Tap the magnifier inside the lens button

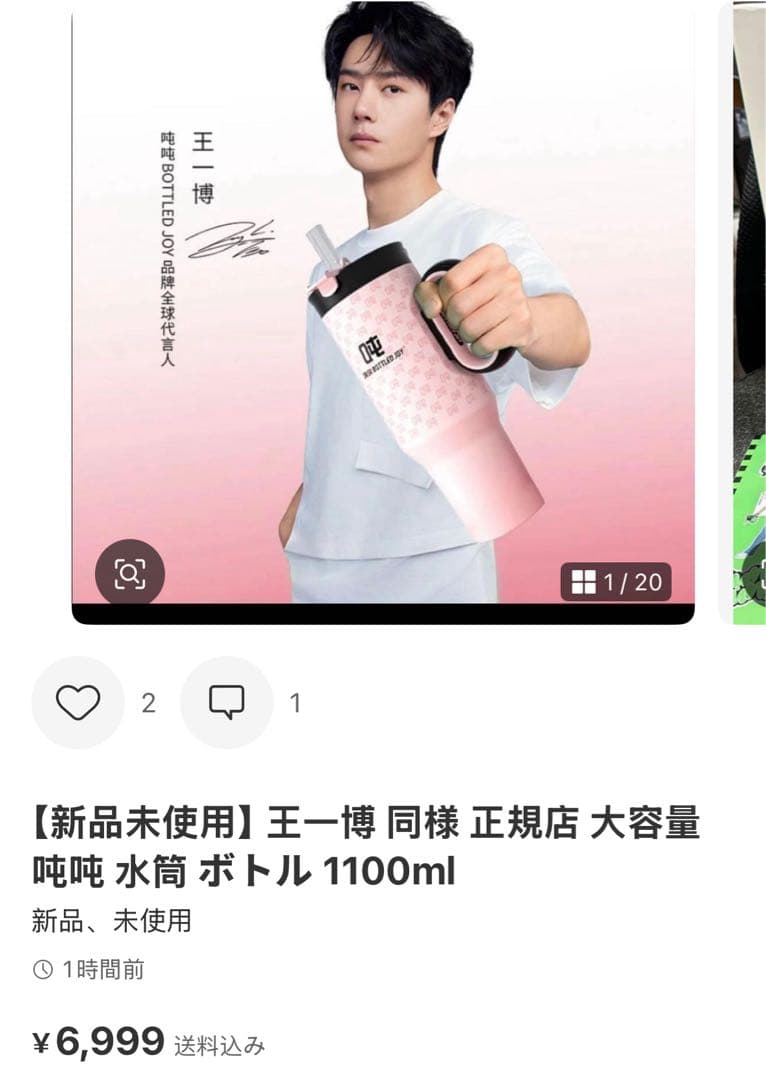pyautogui.click(x=130, y=573)
